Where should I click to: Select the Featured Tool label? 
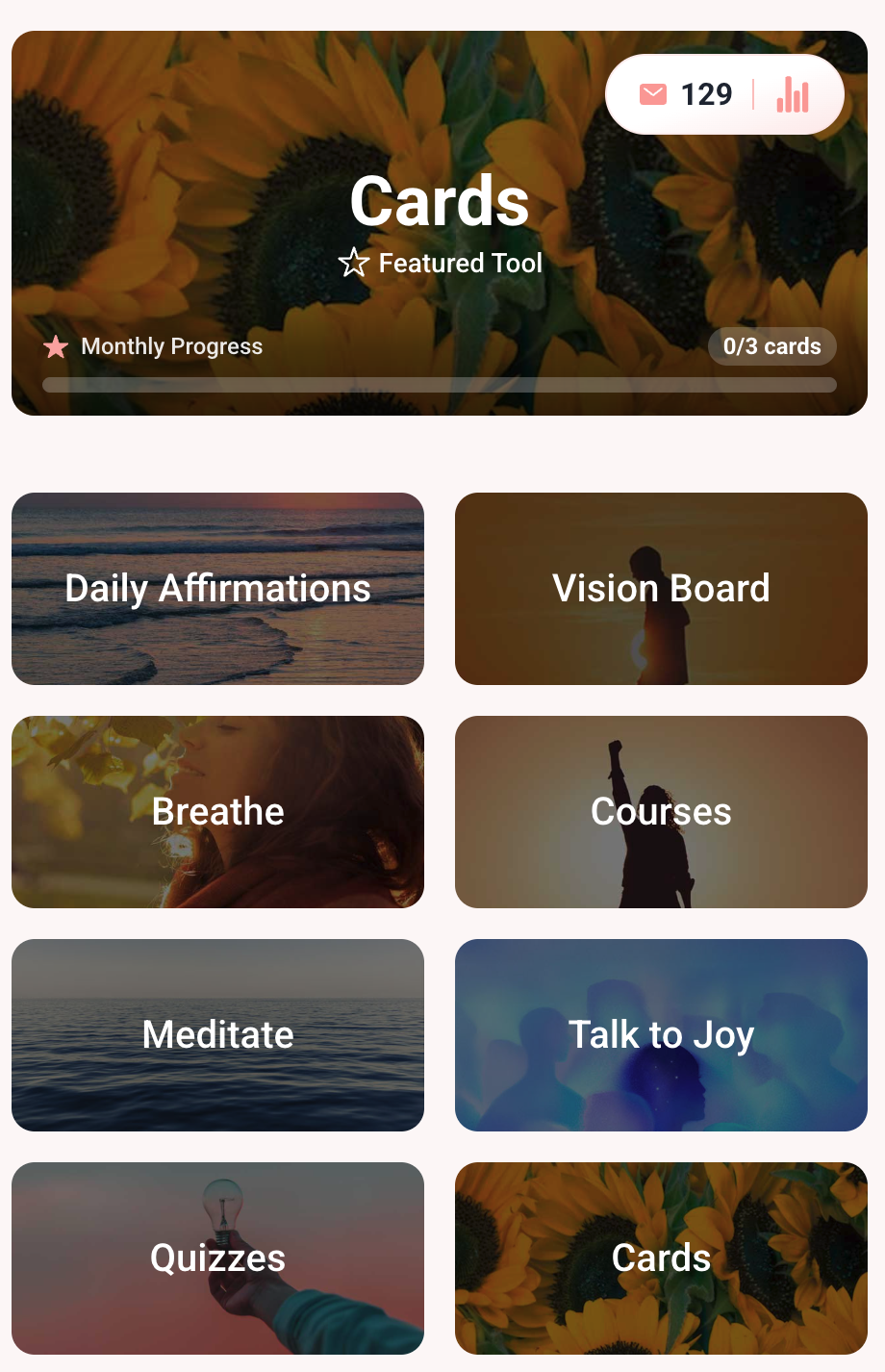(x=460, y=262)
